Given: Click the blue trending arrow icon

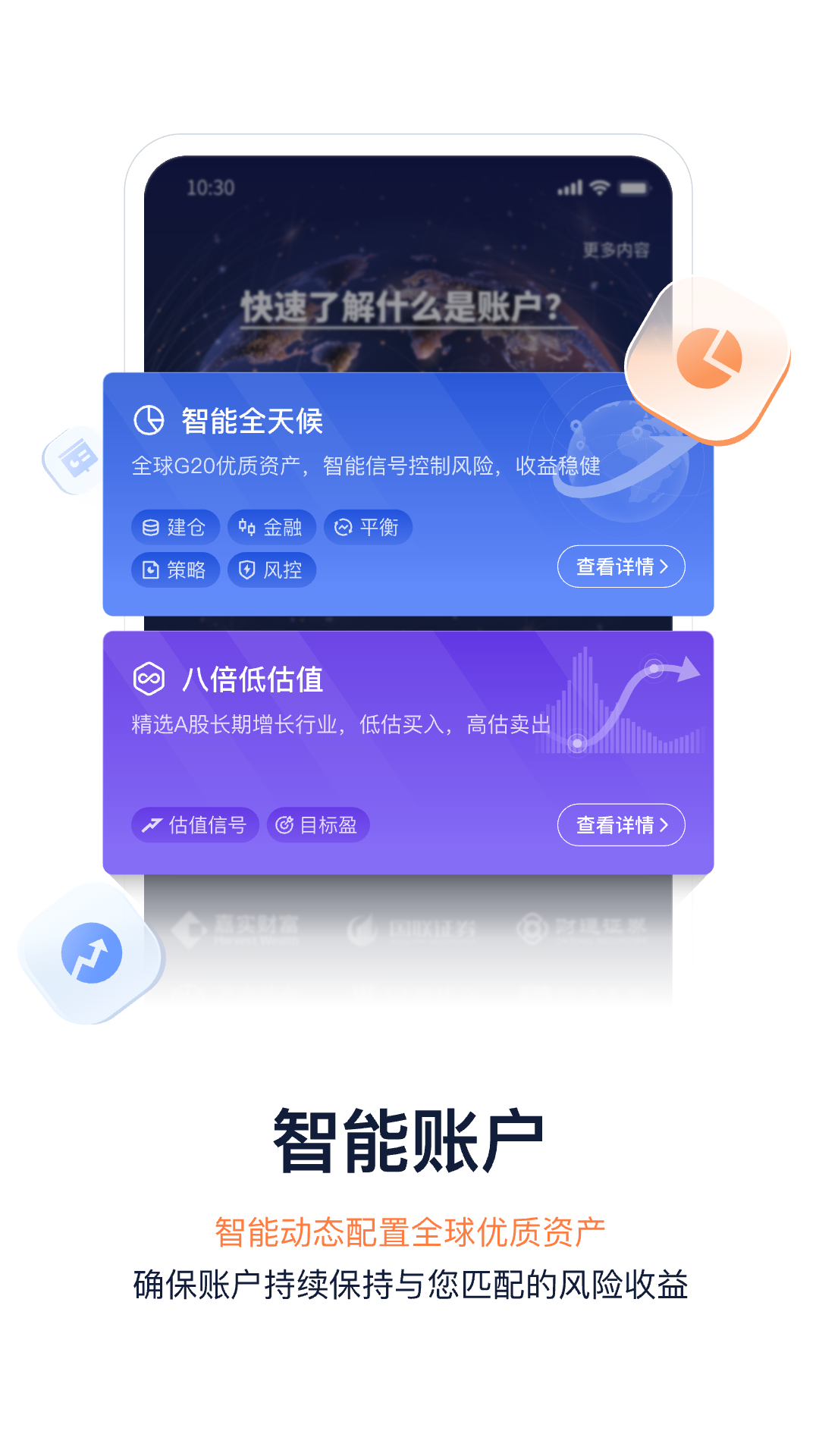Looking at the screenshot, I should pos(90,952).
